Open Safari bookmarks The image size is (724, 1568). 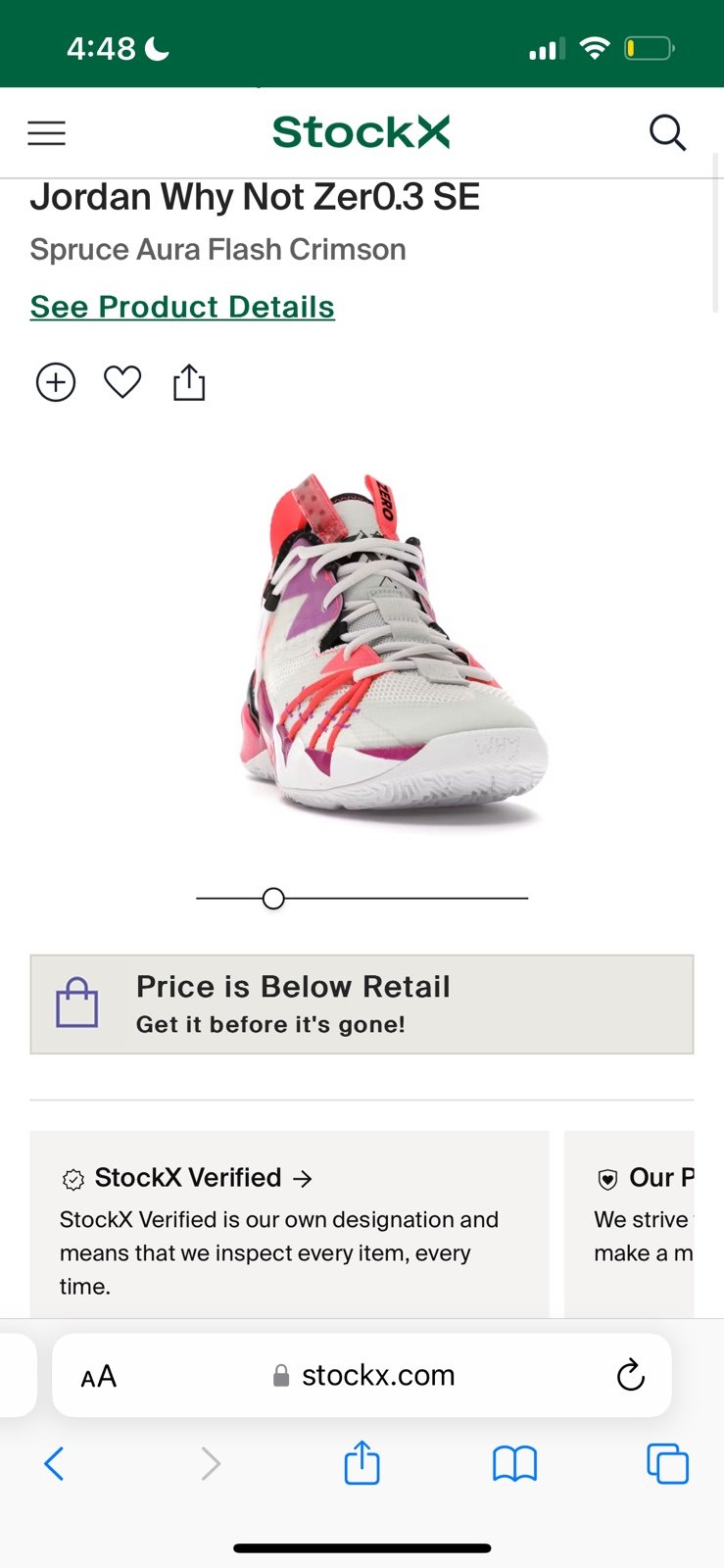tap(514, 1464)
